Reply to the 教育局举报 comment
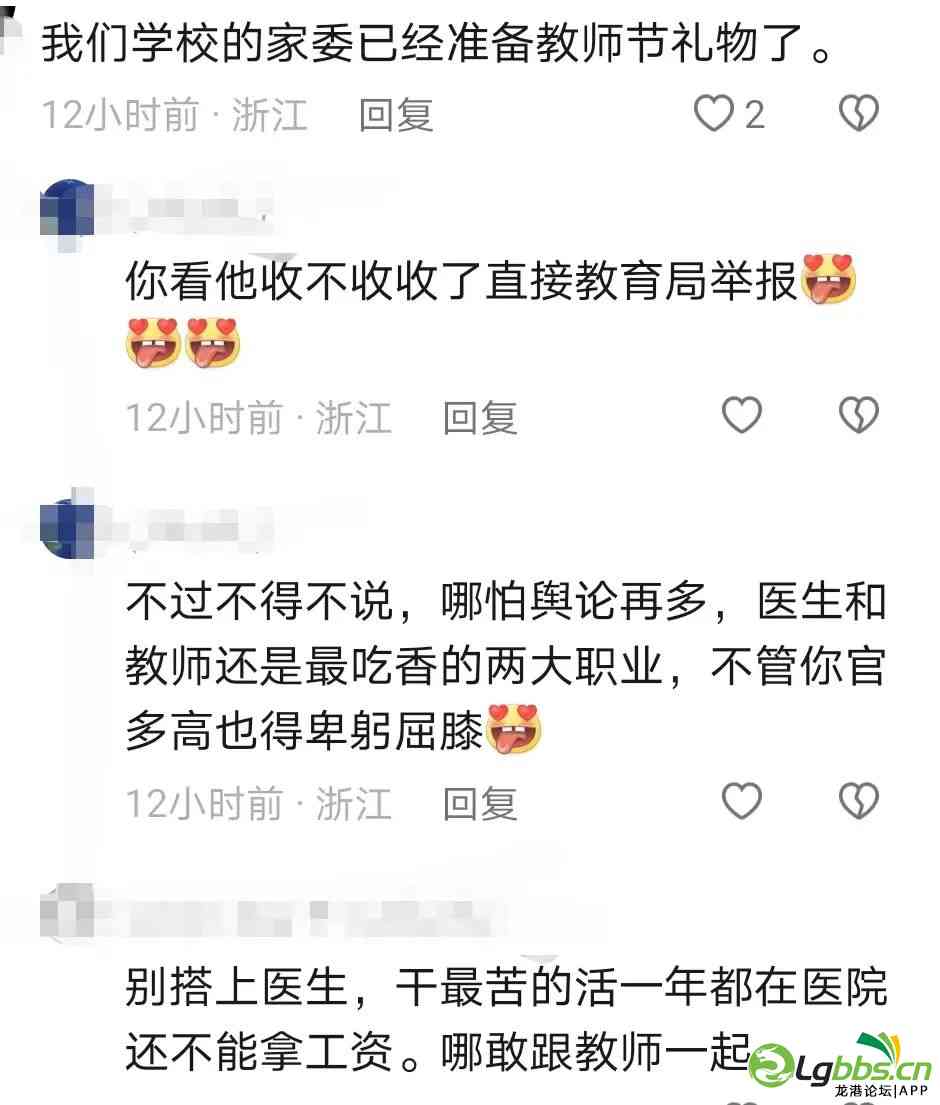This screenshot has width=940, height=1105. click(x=480, y=416)
